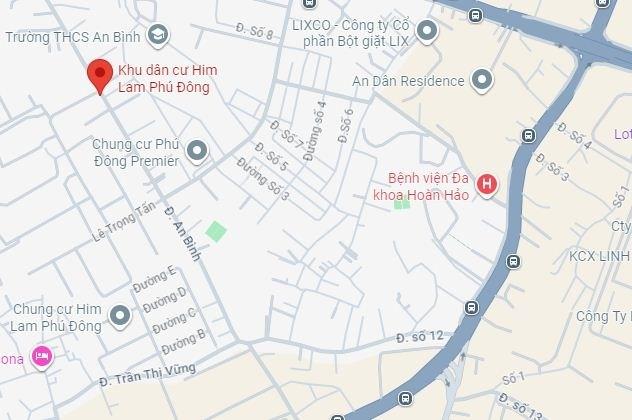
Task: Open Trường THCS An Bình school marker
Action: pos(158,37)
